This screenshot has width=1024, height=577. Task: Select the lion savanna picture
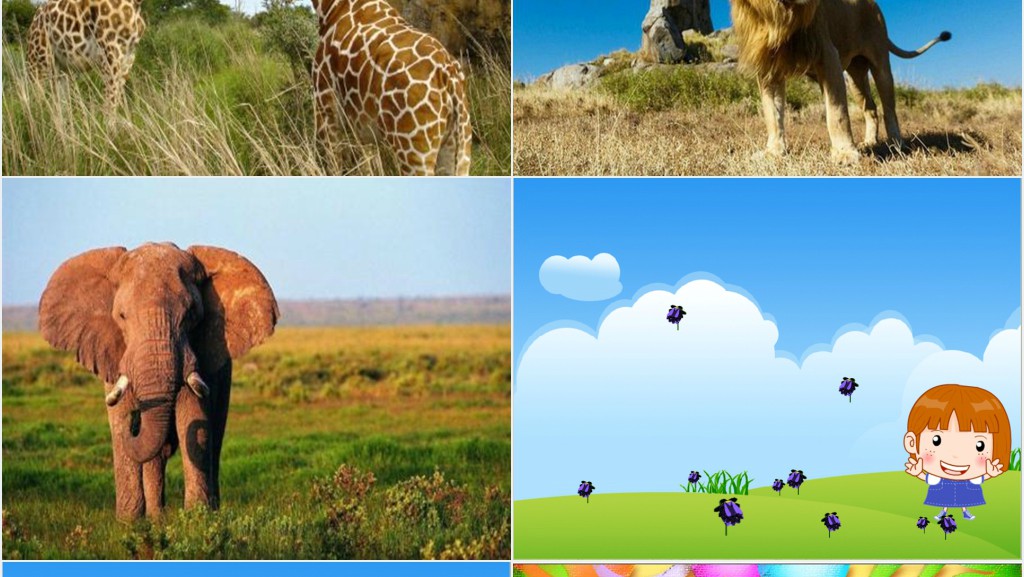(x=767, y=87)
